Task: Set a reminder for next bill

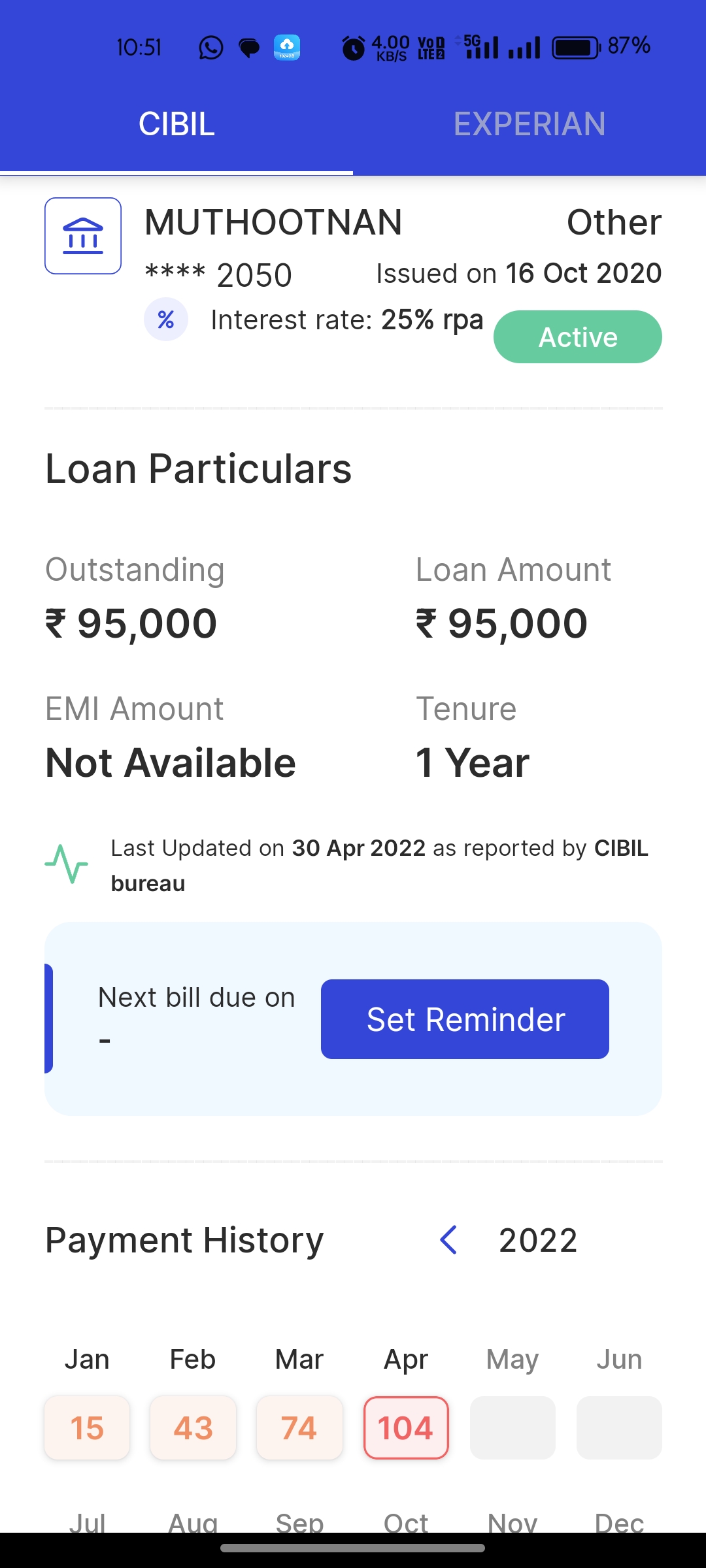Action: [465, 1019]
